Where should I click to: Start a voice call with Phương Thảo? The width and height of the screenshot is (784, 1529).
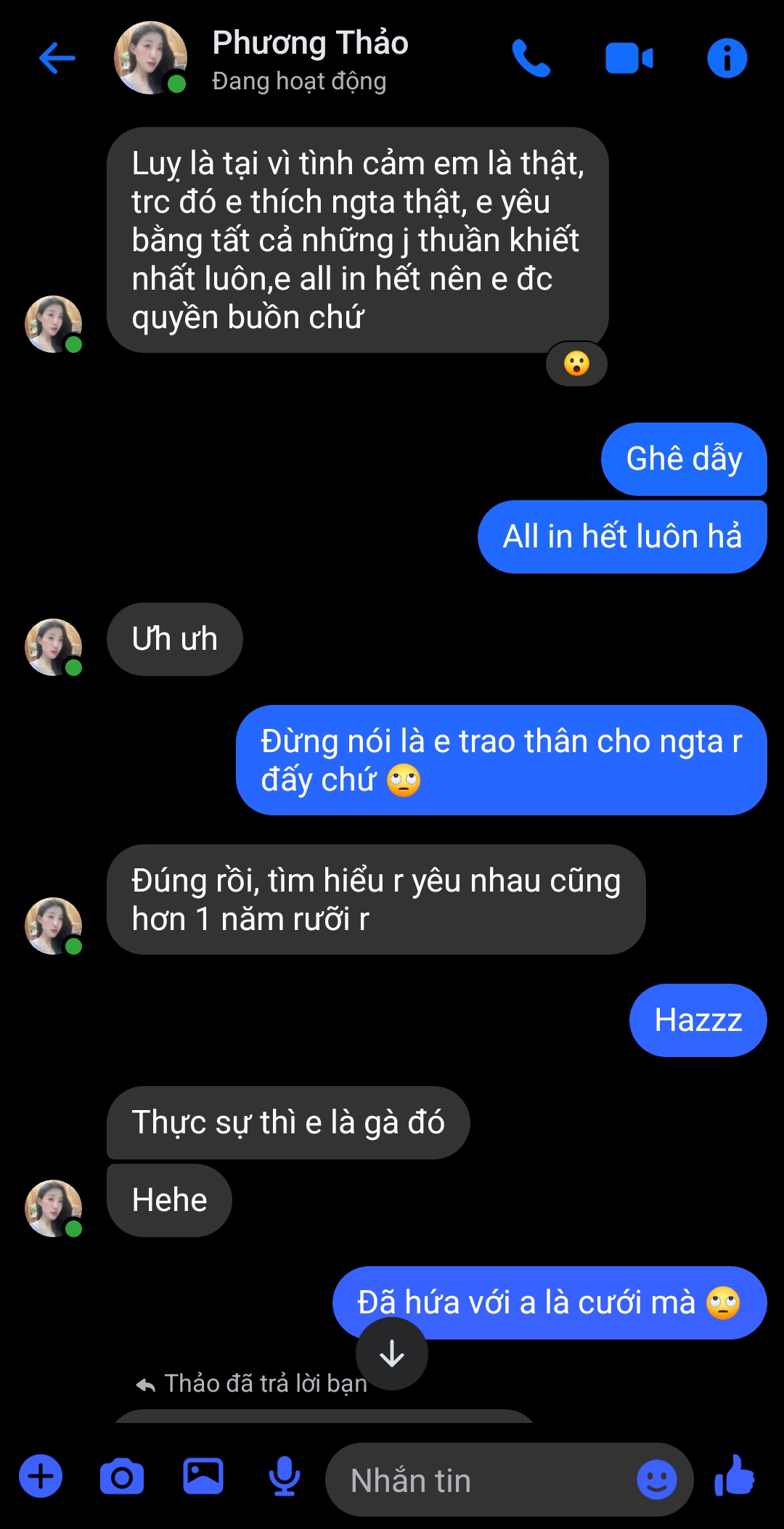(531, 58)
